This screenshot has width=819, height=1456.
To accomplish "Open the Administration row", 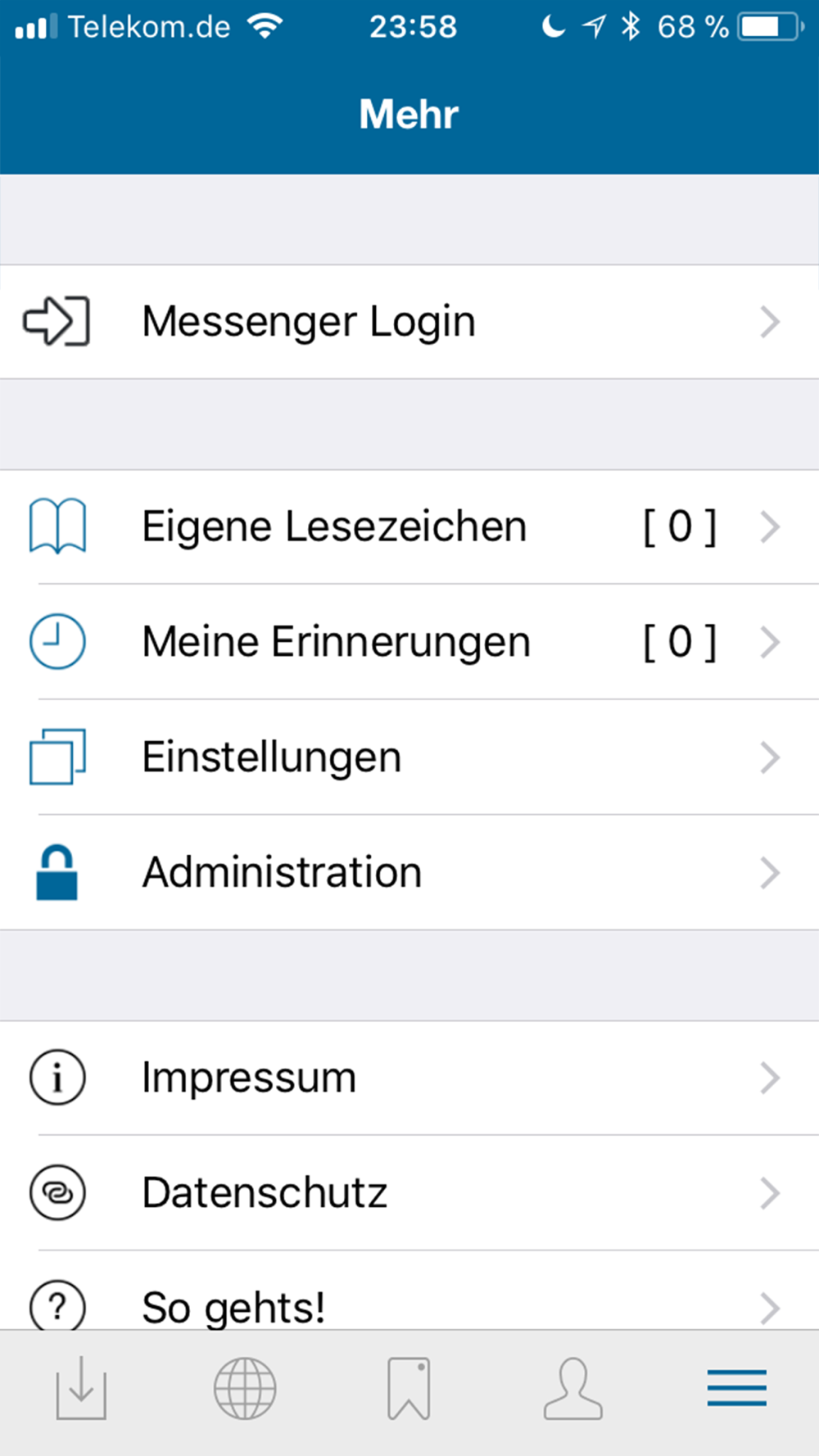I will (x=409, y=872).
